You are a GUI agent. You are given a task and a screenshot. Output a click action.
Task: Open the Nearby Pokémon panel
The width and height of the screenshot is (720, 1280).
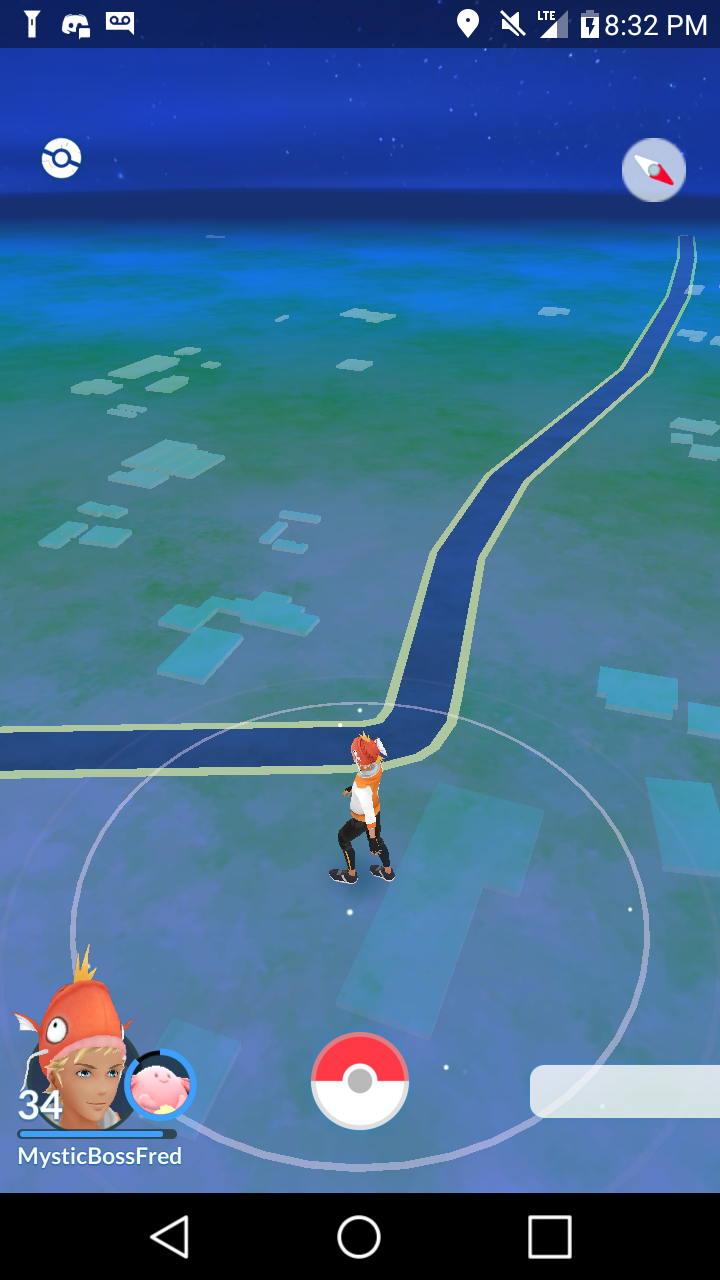625,1091
